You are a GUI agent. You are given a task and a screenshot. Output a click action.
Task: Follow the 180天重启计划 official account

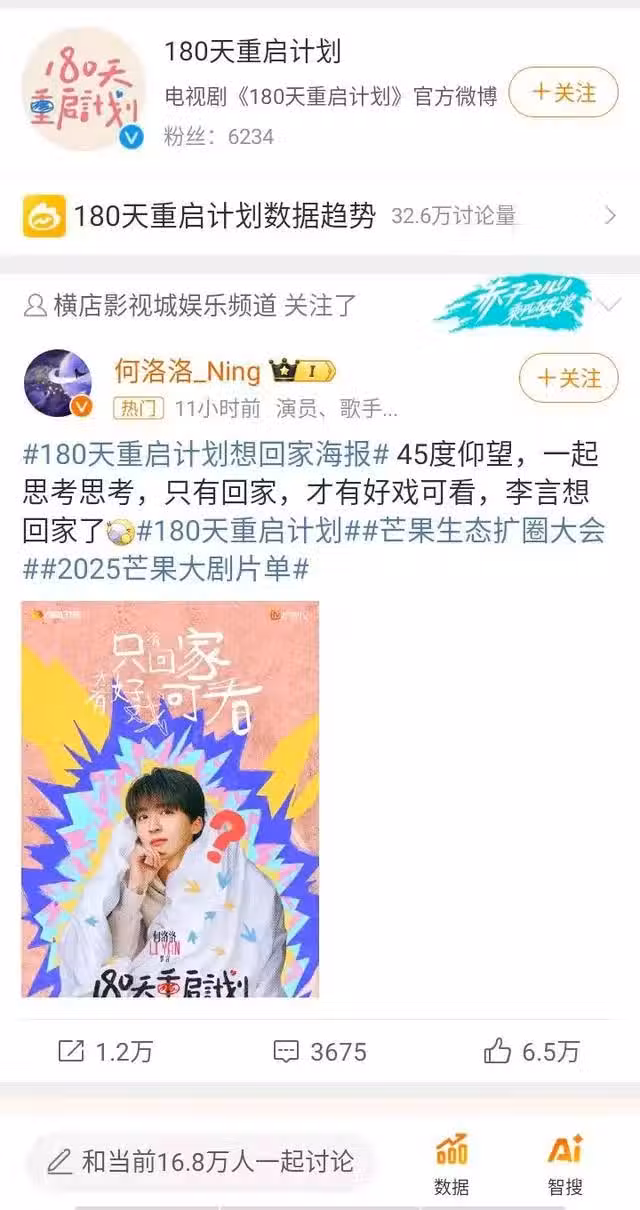pyautogui.click(x=563, y=94)
